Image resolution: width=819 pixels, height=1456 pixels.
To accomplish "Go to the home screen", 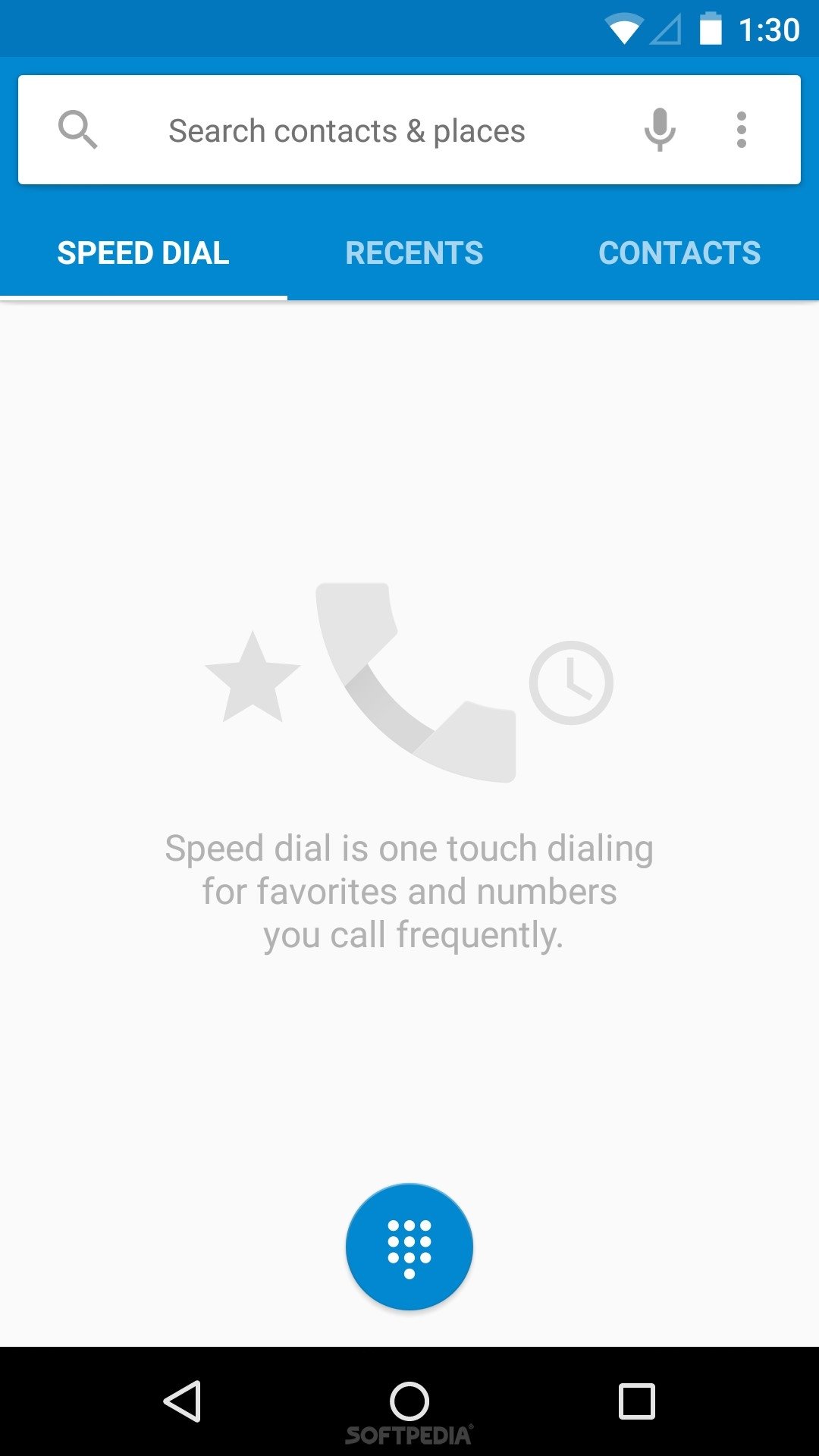I will (409, 1401).
